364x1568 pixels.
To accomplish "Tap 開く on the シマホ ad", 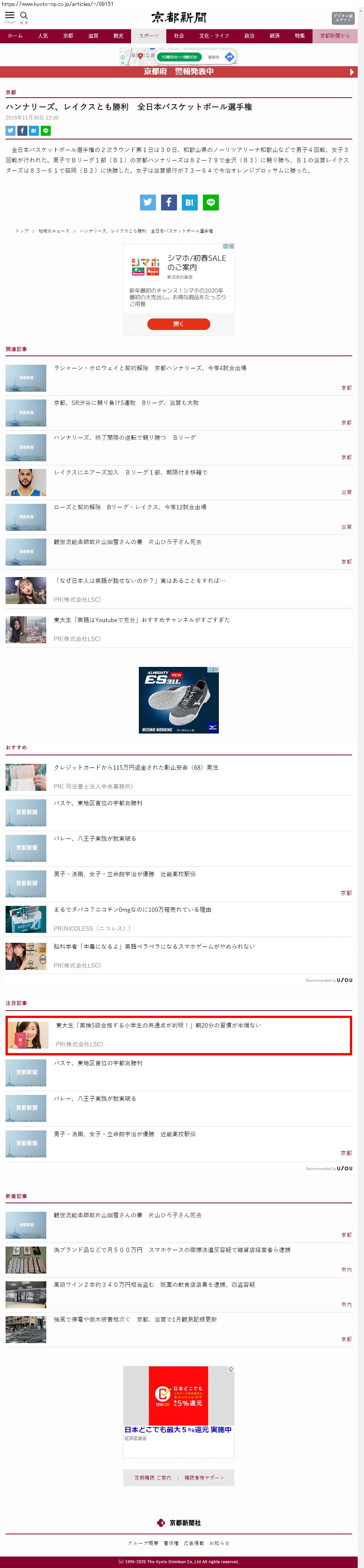I will pyautogui.click(x=178, y=324).
